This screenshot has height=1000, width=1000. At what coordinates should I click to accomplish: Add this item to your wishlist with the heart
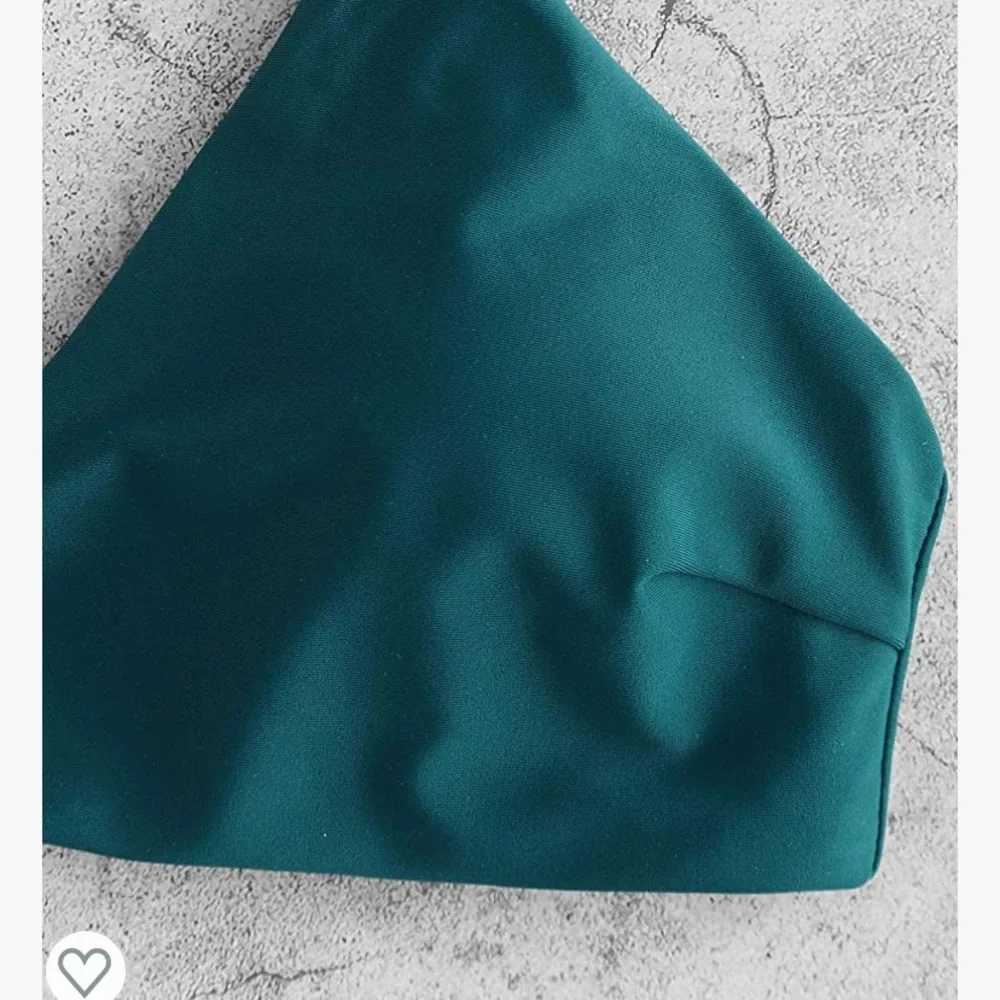point(85,968)
